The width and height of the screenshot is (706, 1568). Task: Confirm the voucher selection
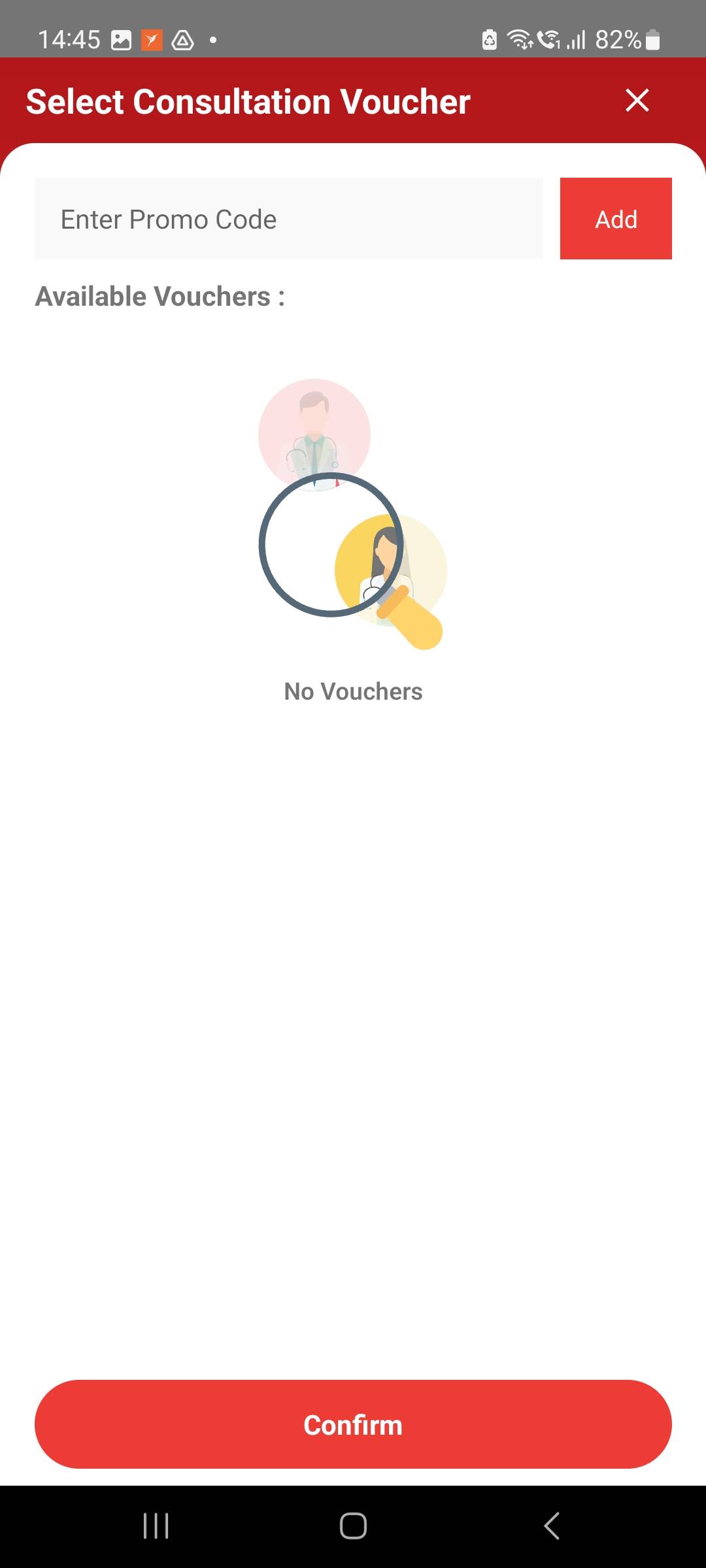[353, 1424]
